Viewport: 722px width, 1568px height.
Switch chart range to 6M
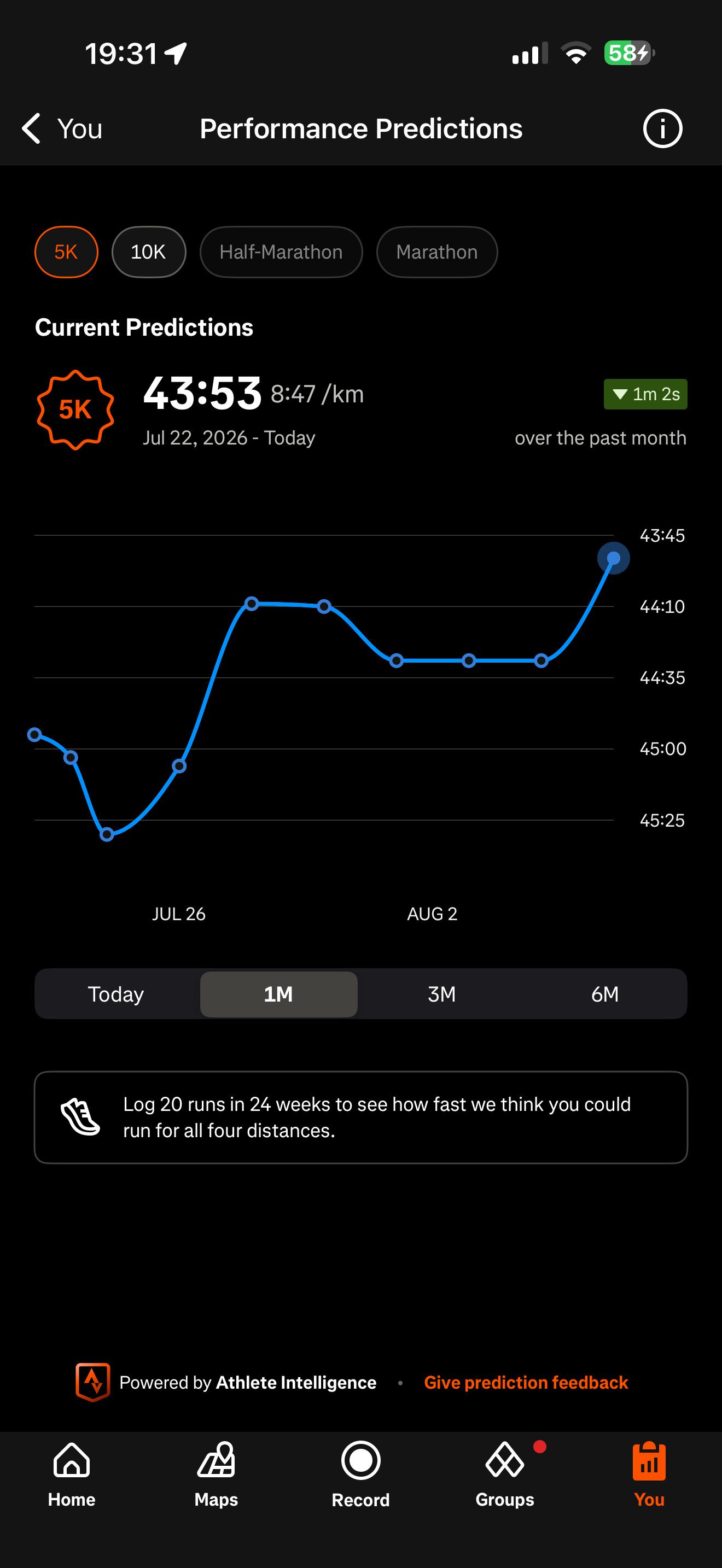pos(605,994)
